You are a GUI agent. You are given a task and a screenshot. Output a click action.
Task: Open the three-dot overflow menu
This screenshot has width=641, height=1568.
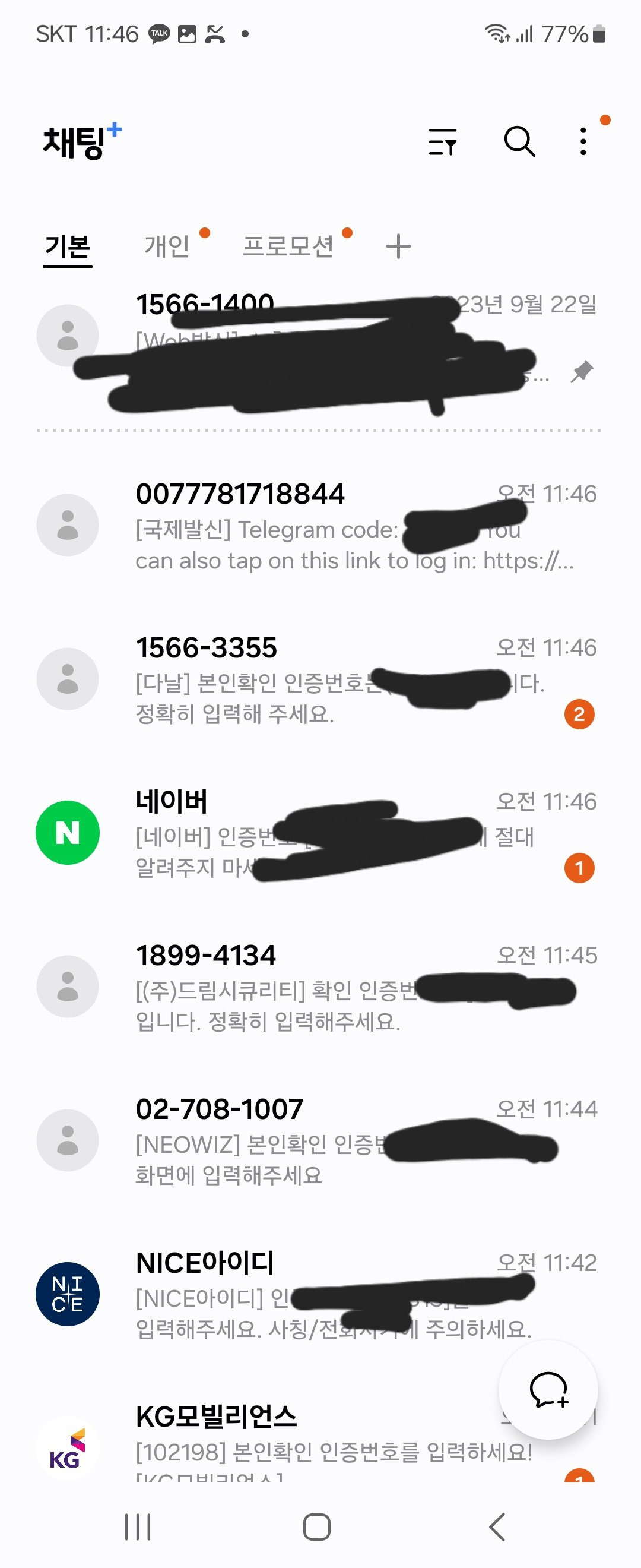pos(582,143)
